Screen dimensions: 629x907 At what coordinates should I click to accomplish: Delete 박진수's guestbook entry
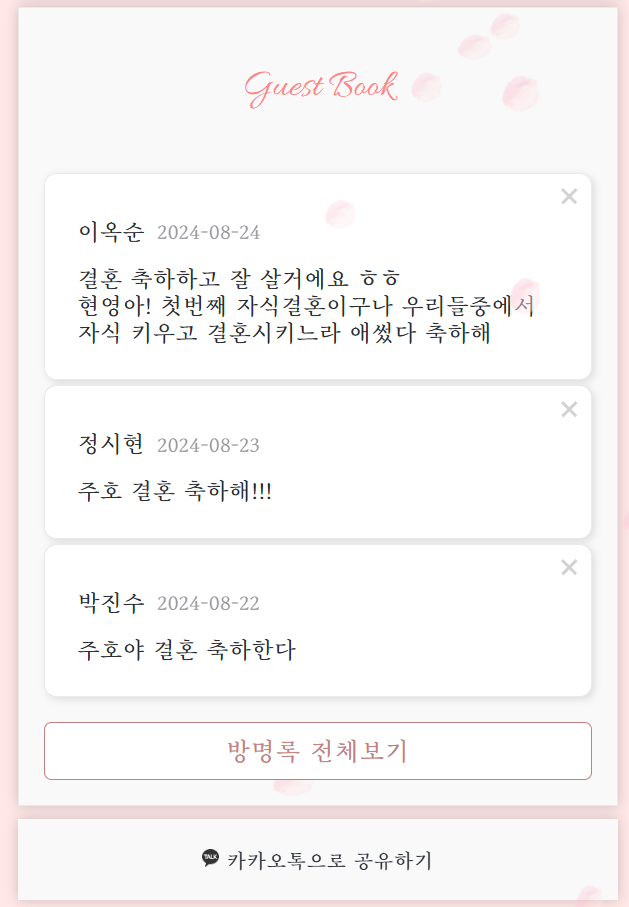[569, 568]
